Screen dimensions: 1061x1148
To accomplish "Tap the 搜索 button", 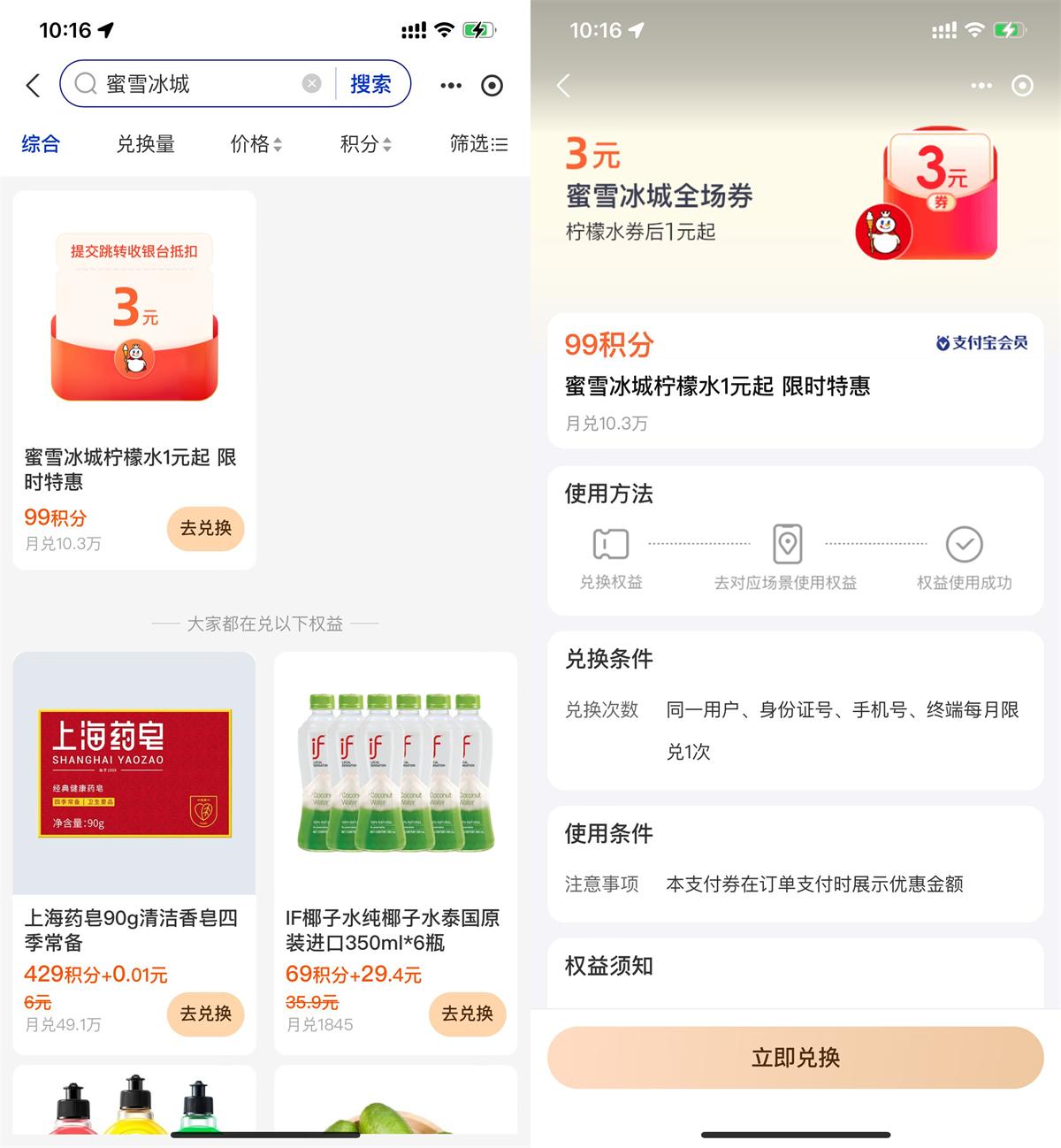I will click(x=370, y=84).
